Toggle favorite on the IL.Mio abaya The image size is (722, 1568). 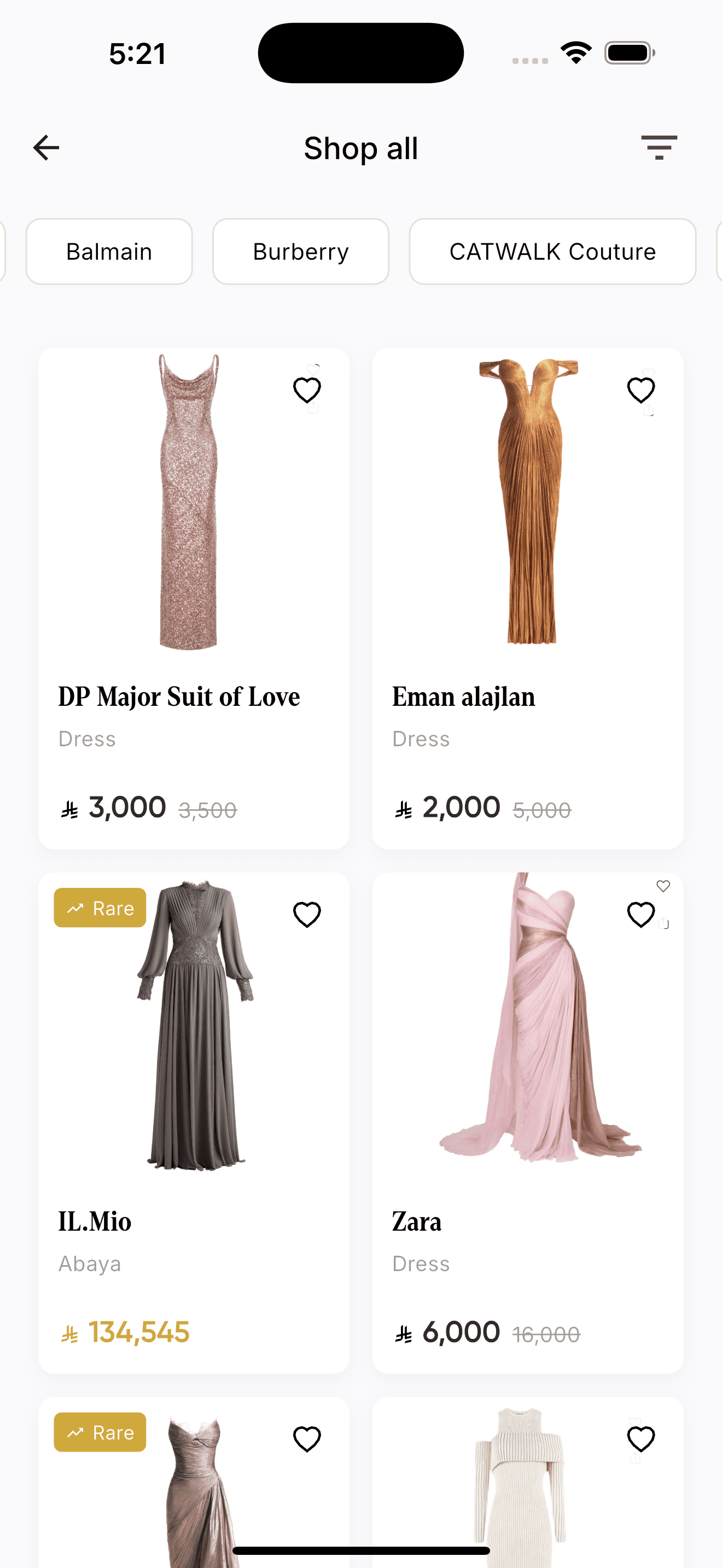(306, 914)
